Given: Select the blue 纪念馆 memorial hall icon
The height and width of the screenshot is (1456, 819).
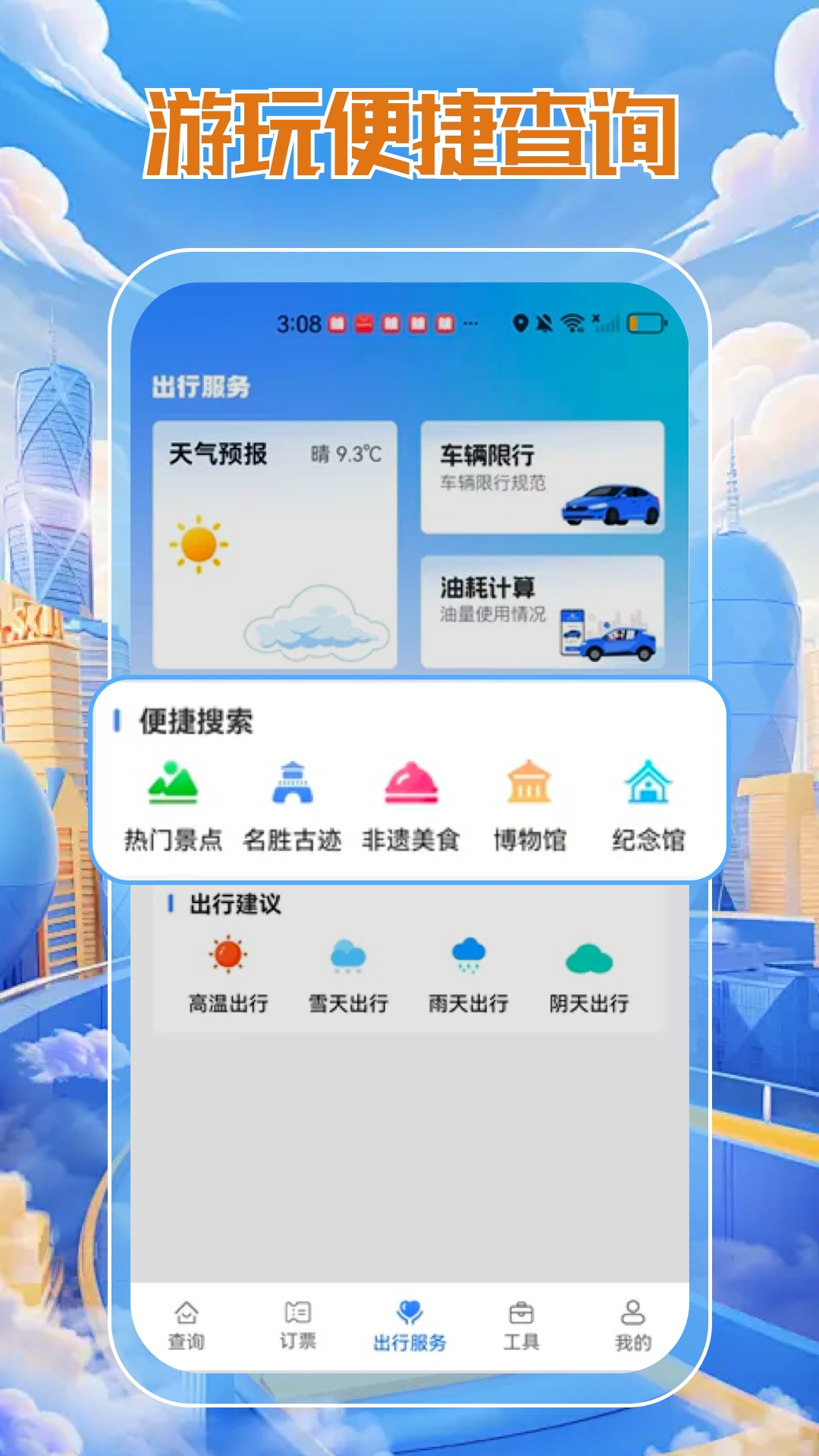Looking at the screenshot, I should click(648, 786).
